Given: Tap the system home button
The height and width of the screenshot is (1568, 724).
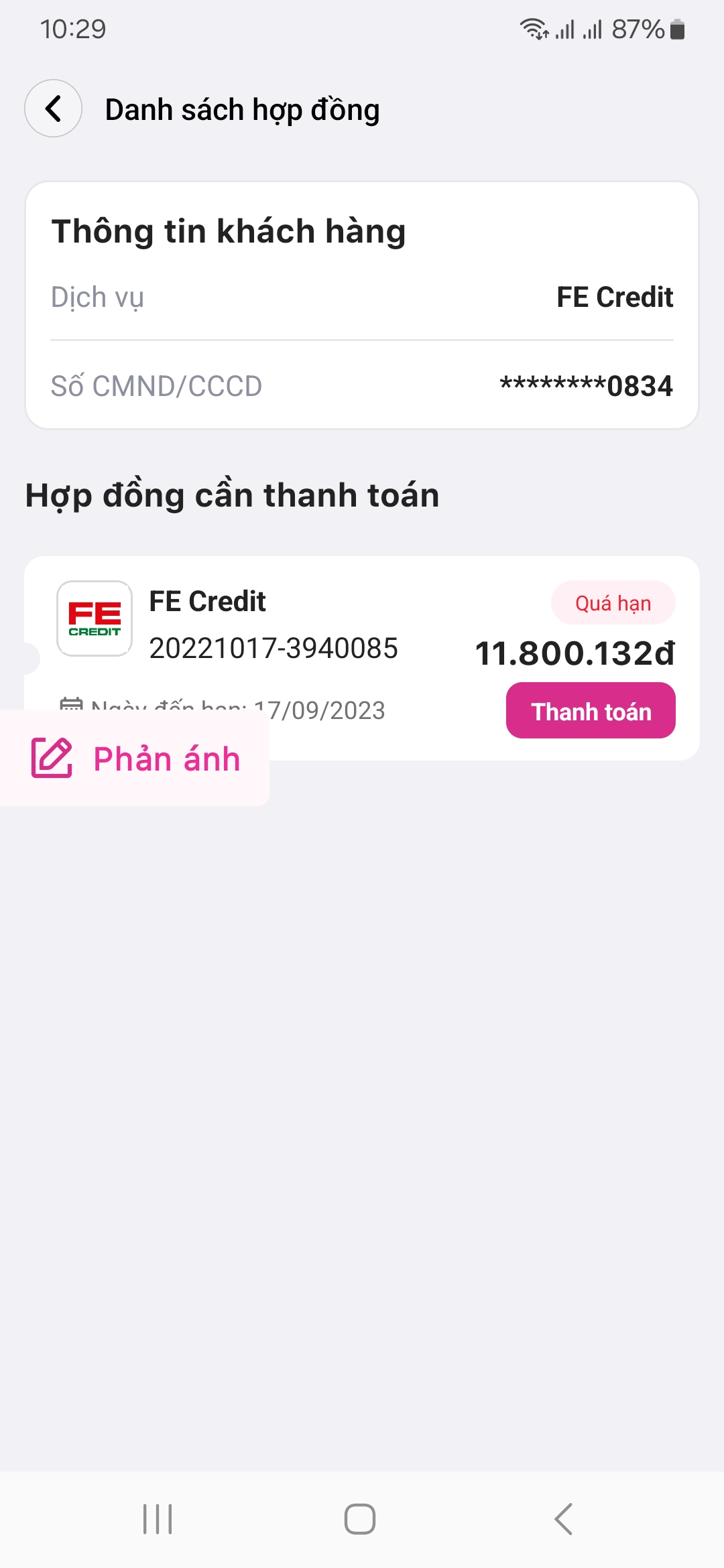Looking at the screenshot, I should coord(360,1518).
